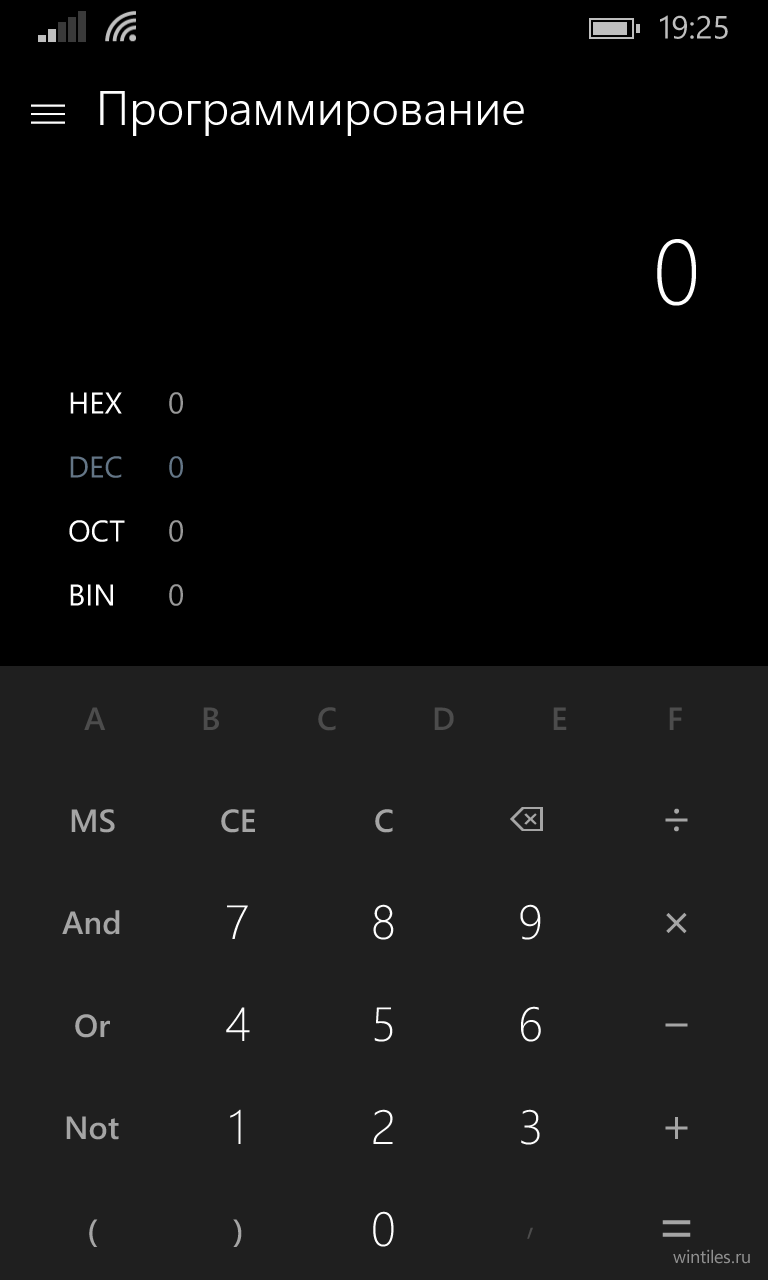Enter digit 7

237,923
